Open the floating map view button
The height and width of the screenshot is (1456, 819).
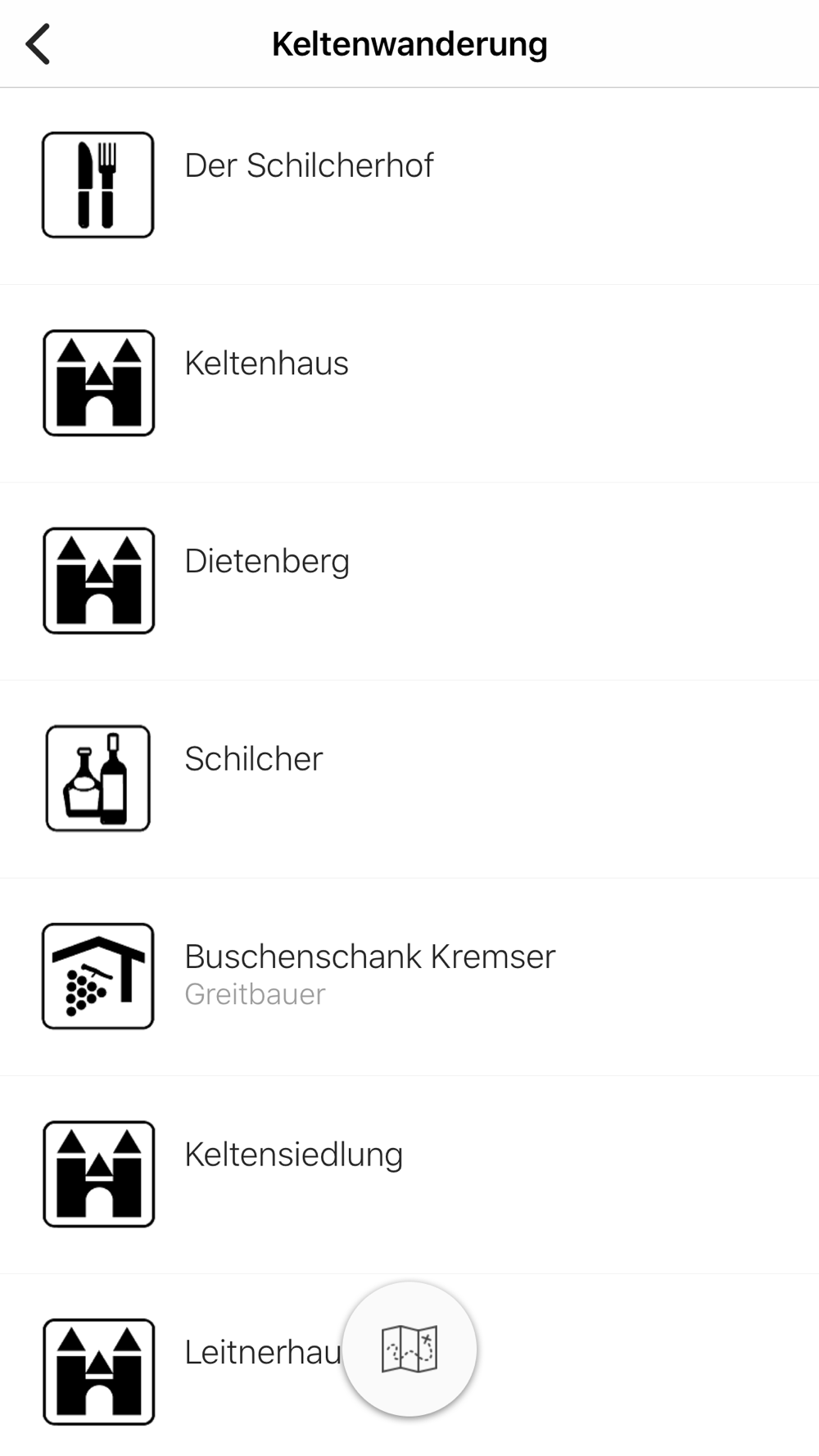409,1349
